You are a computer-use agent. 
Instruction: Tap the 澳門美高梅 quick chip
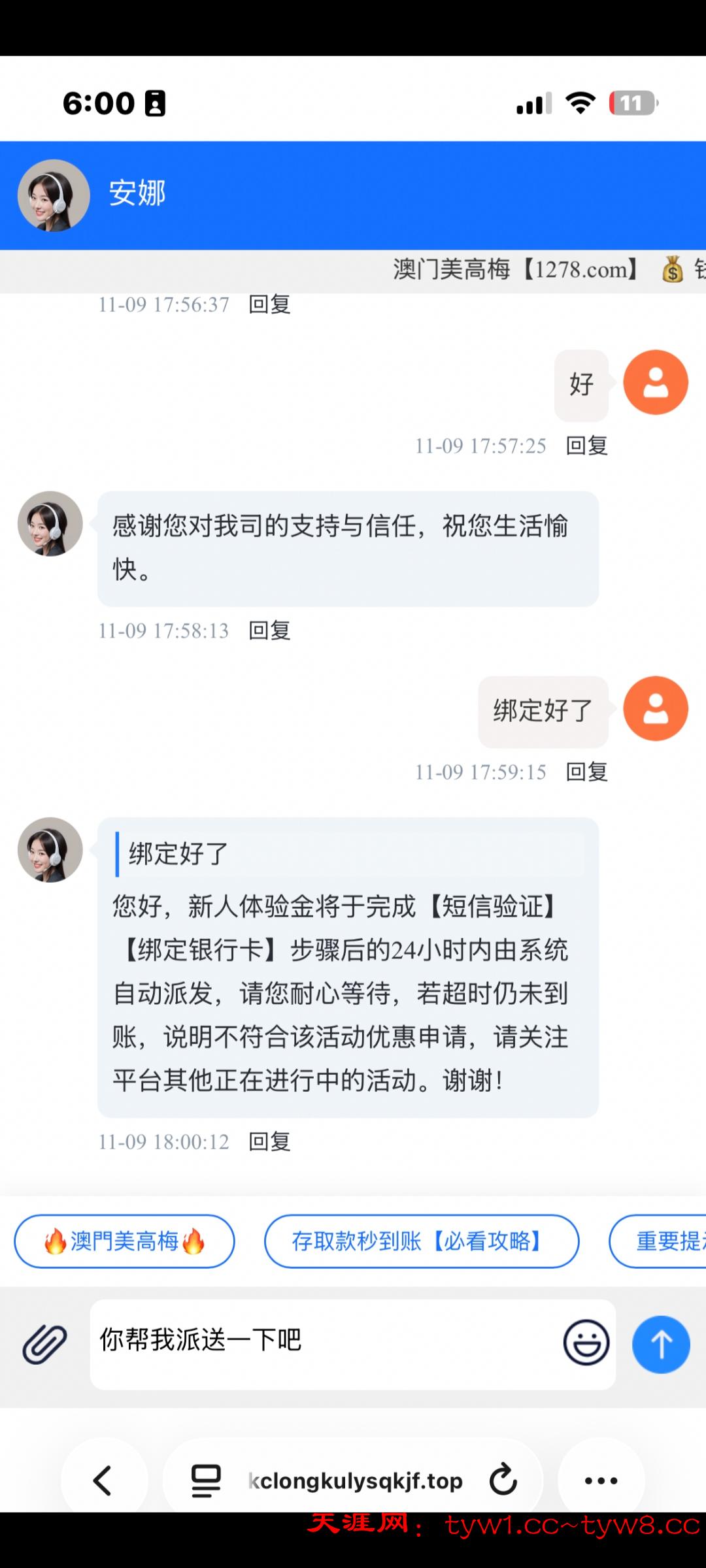click(124, 1241)
